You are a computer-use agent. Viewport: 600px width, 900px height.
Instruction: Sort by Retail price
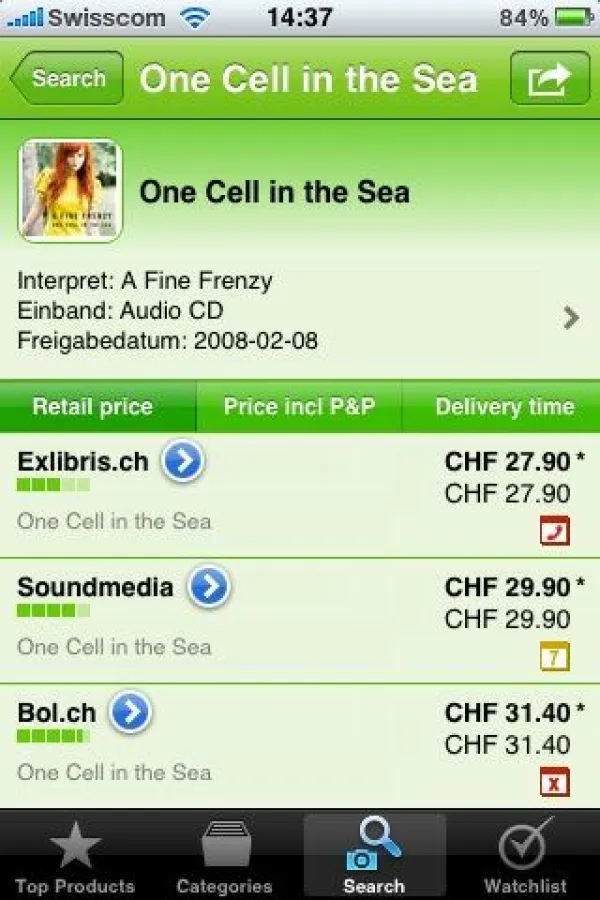[93, 407]
